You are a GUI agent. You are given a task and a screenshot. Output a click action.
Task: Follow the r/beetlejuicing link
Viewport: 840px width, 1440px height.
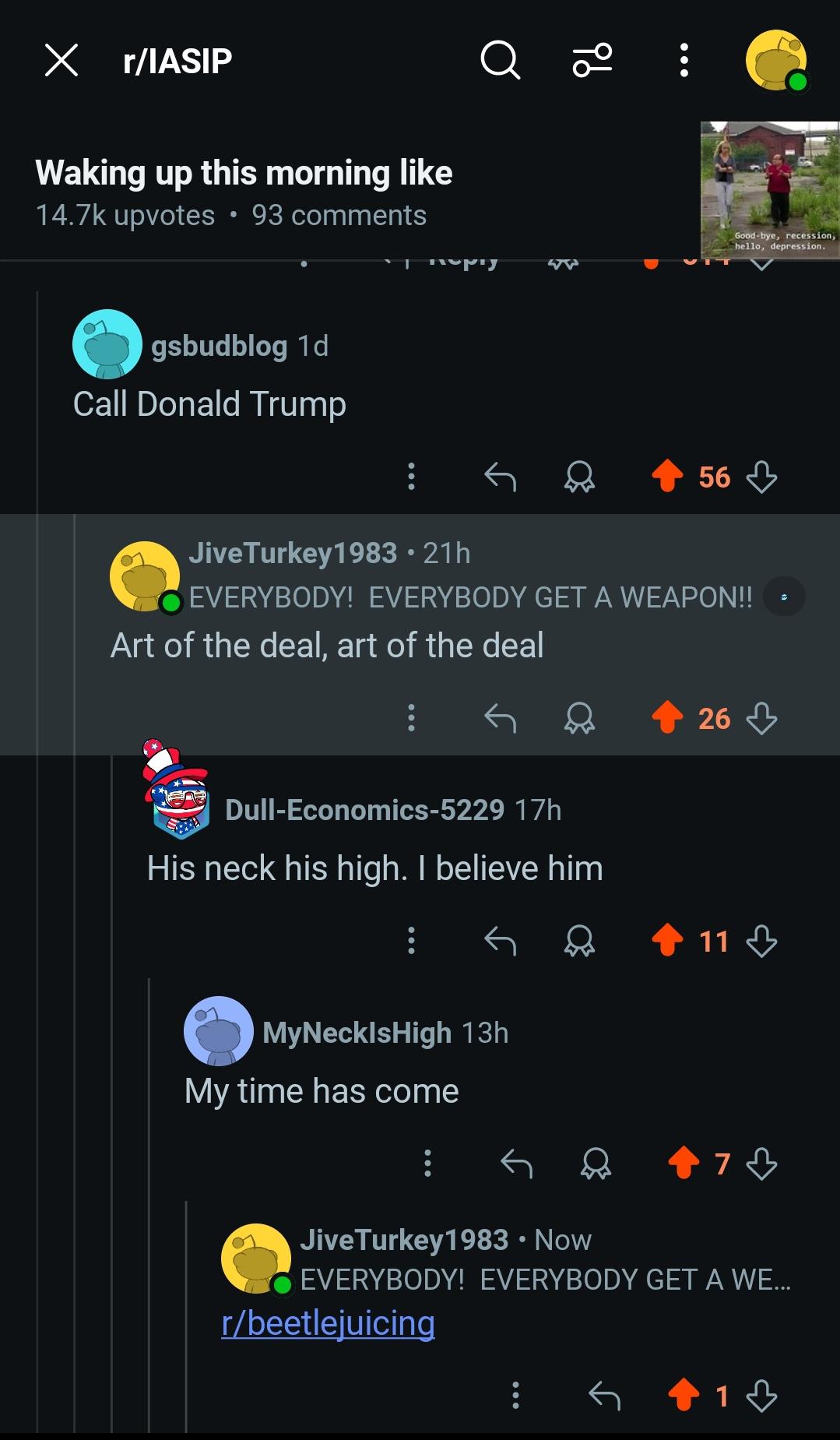328,1323
